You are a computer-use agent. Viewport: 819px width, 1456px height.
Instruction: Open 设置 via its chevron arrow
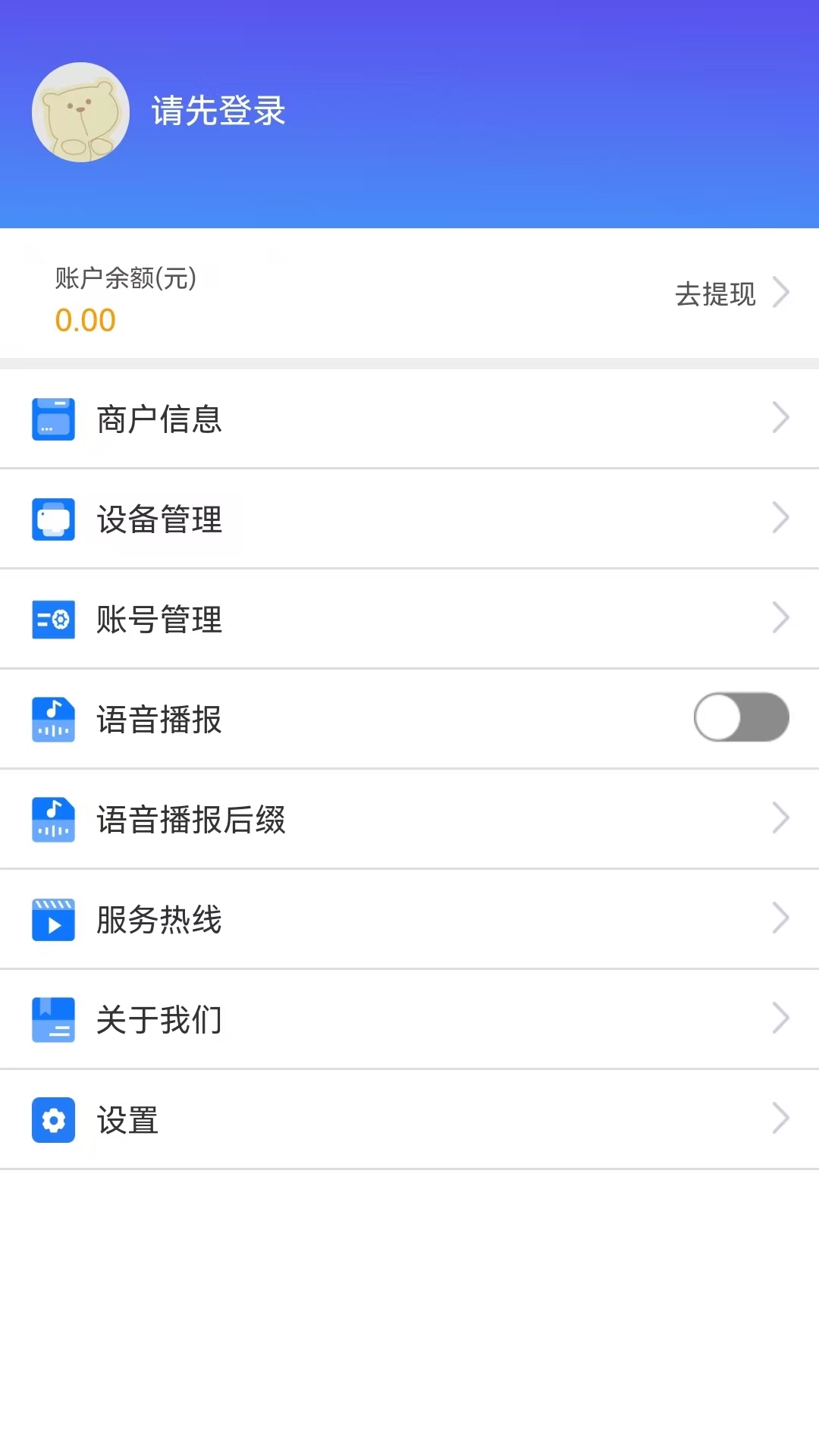[781, 1119]
